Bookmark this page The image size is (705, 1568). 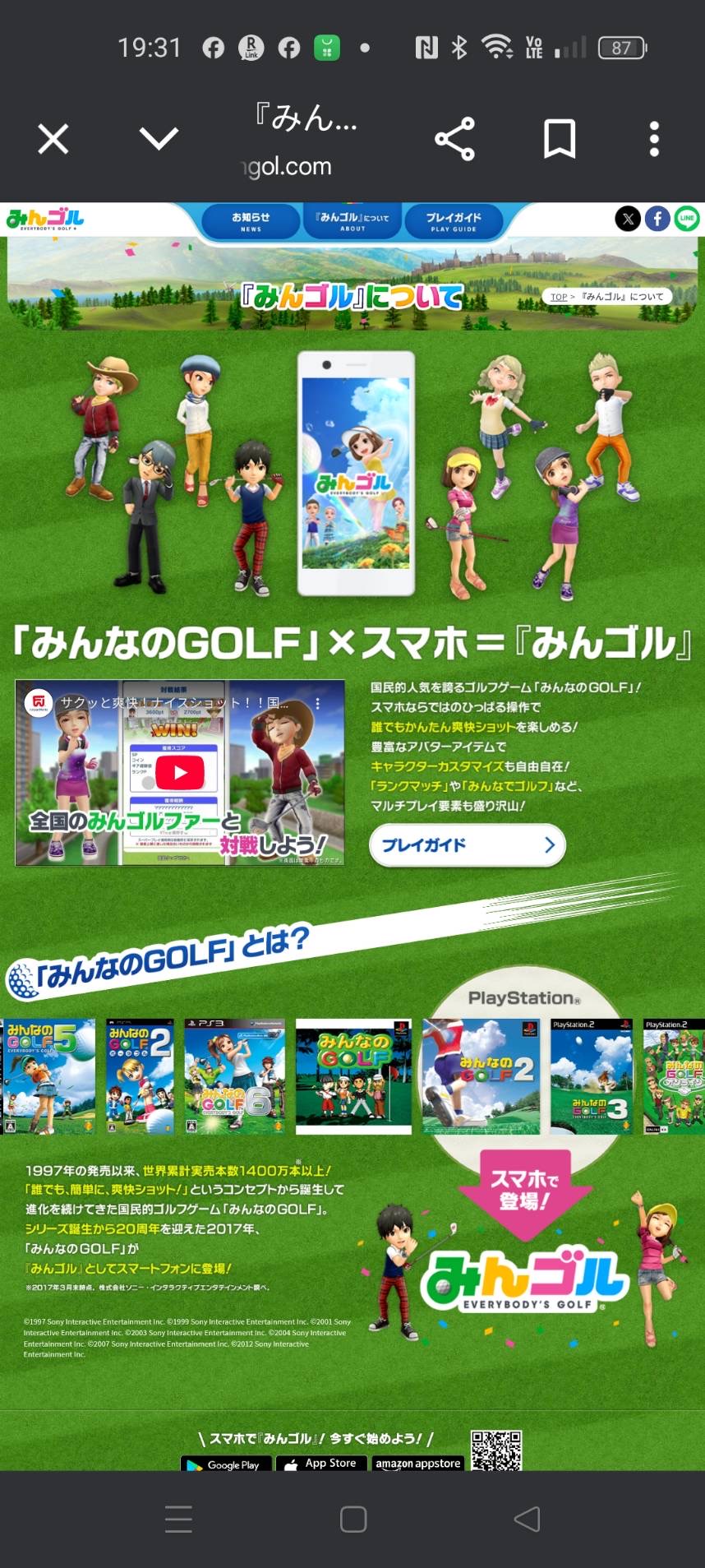[560, 139]
